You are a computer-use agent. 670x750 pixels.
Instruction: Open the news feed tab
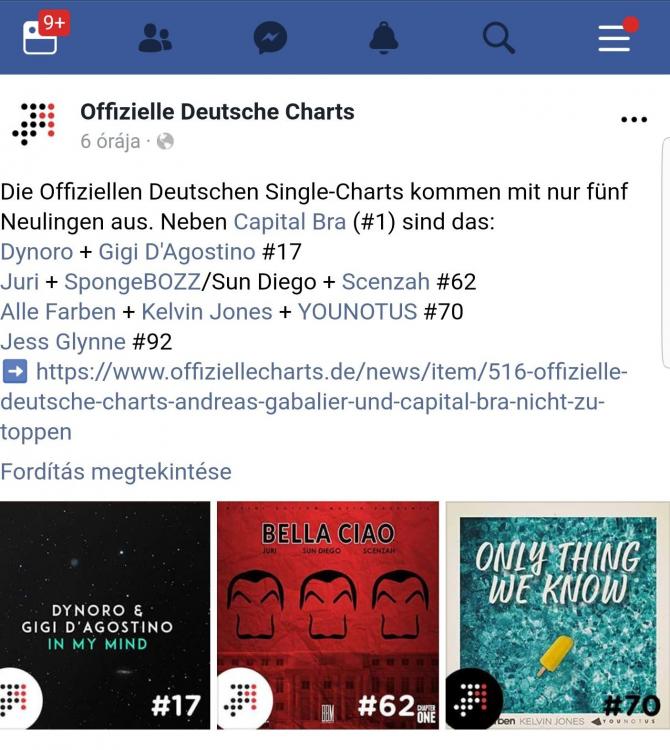[x=40, y=37]
